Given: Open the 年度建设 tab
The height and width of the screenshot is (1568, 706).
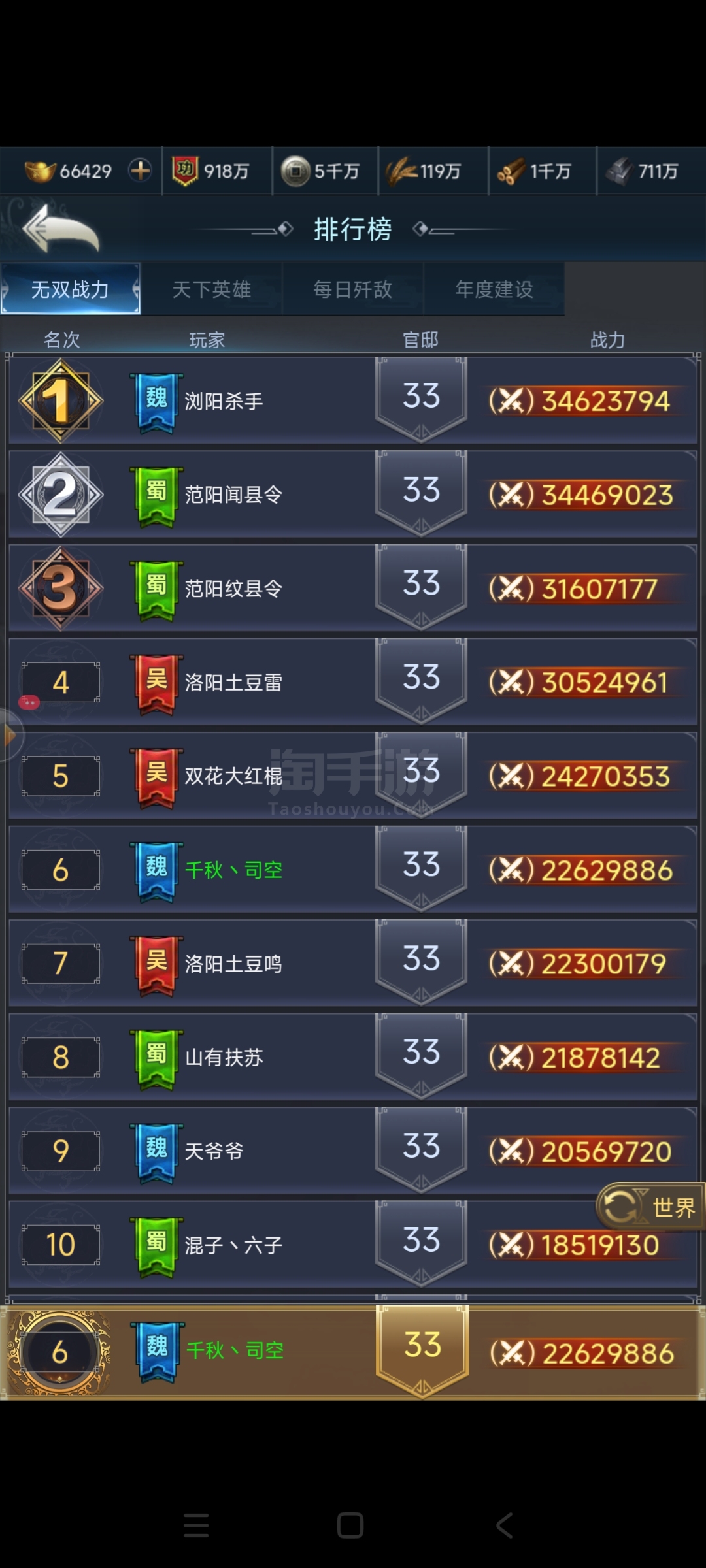Looking at the screenshot, I should 494,289.
